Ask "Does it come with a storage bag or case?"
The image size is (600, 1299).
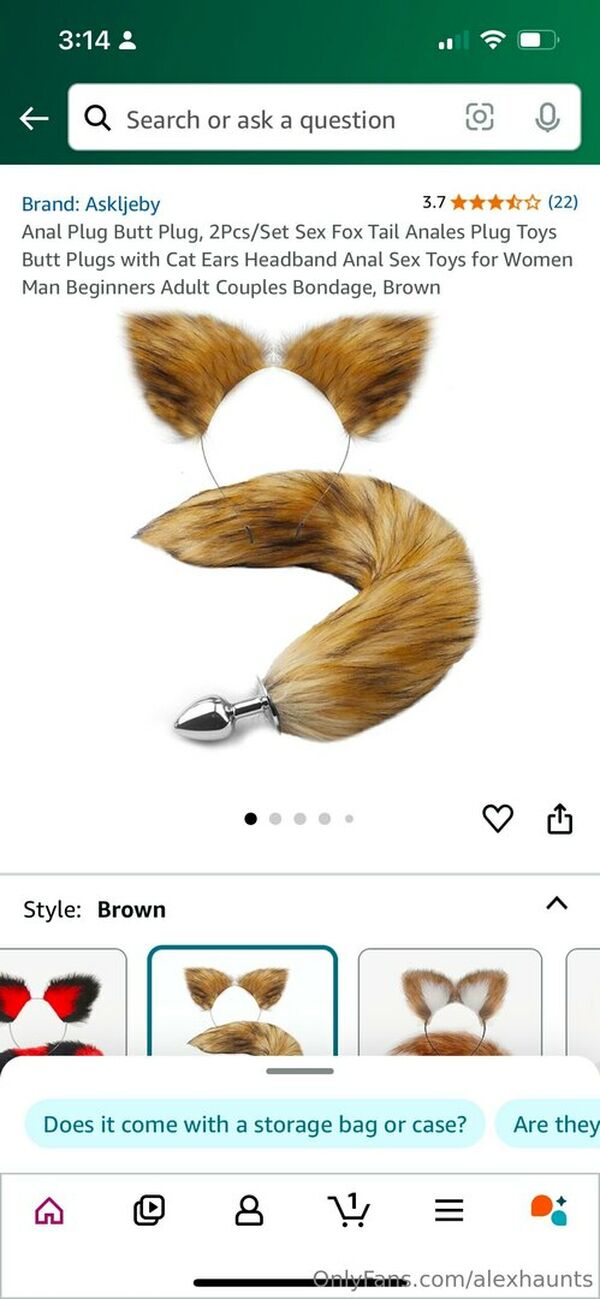(255, 1124)
